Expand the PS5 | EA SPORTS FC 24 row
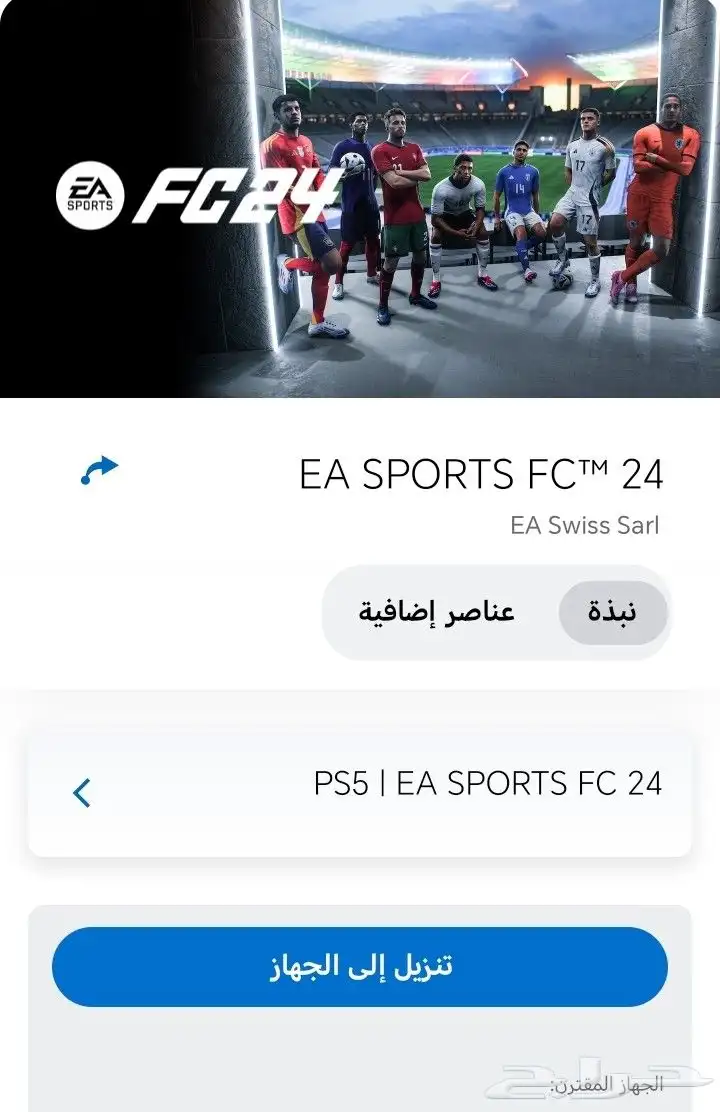The width and height of the screenshot is (720, 1112). (82, 793)
